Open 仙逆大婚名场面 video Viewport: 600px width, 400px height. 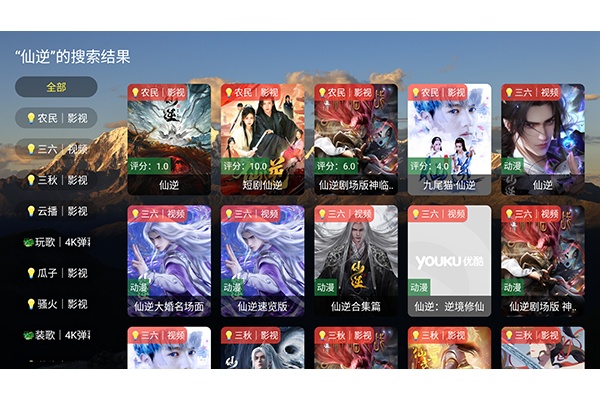tap(169, 261)
